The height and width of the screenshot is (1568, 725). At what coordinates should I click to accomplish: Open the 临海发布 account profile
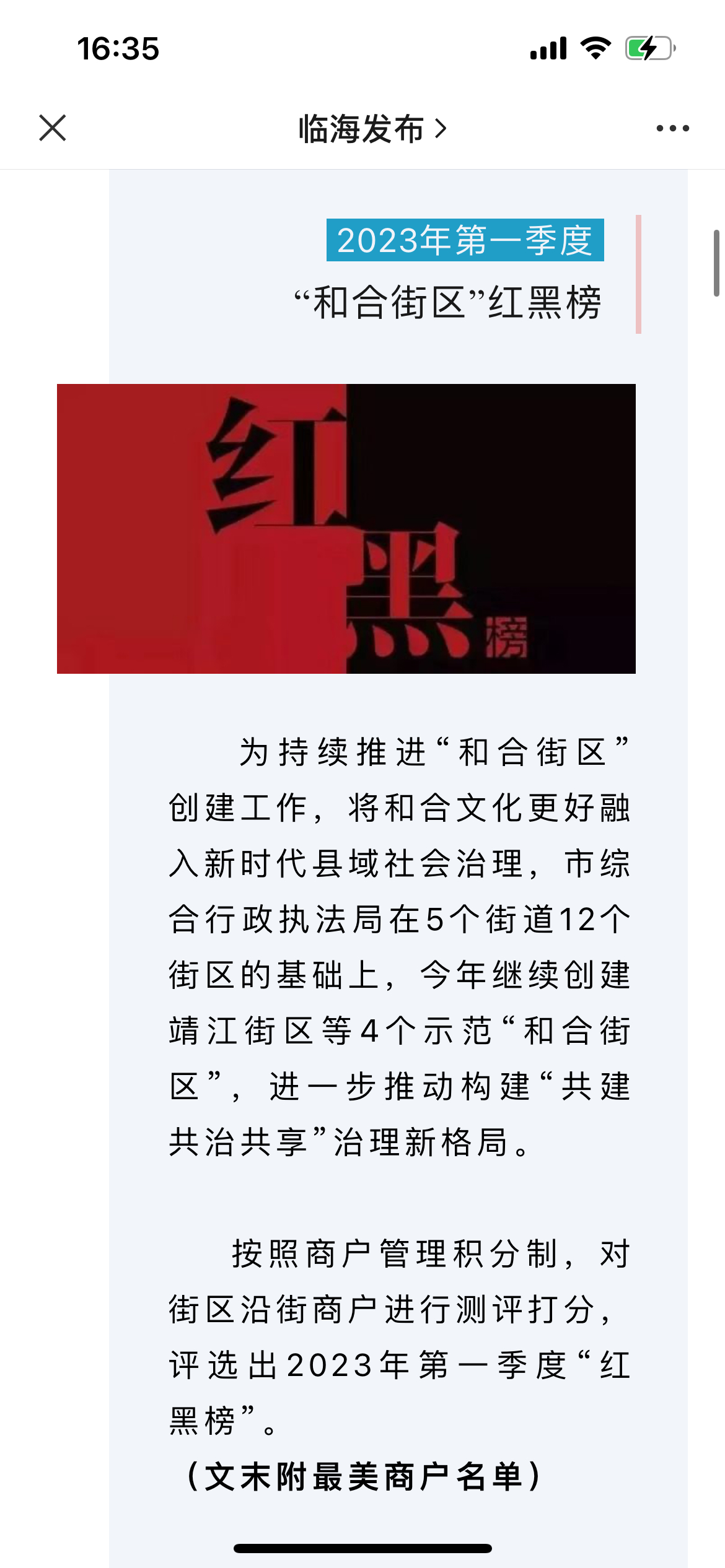[372, 129]
